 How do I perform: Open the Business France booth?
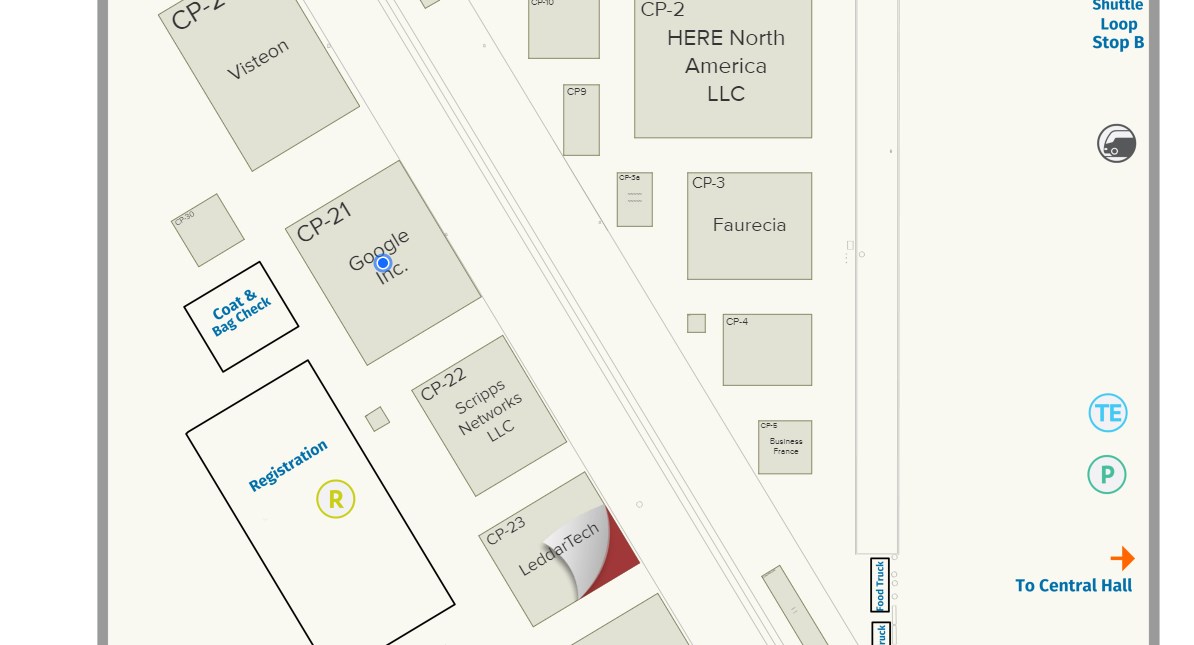point(785,447)
